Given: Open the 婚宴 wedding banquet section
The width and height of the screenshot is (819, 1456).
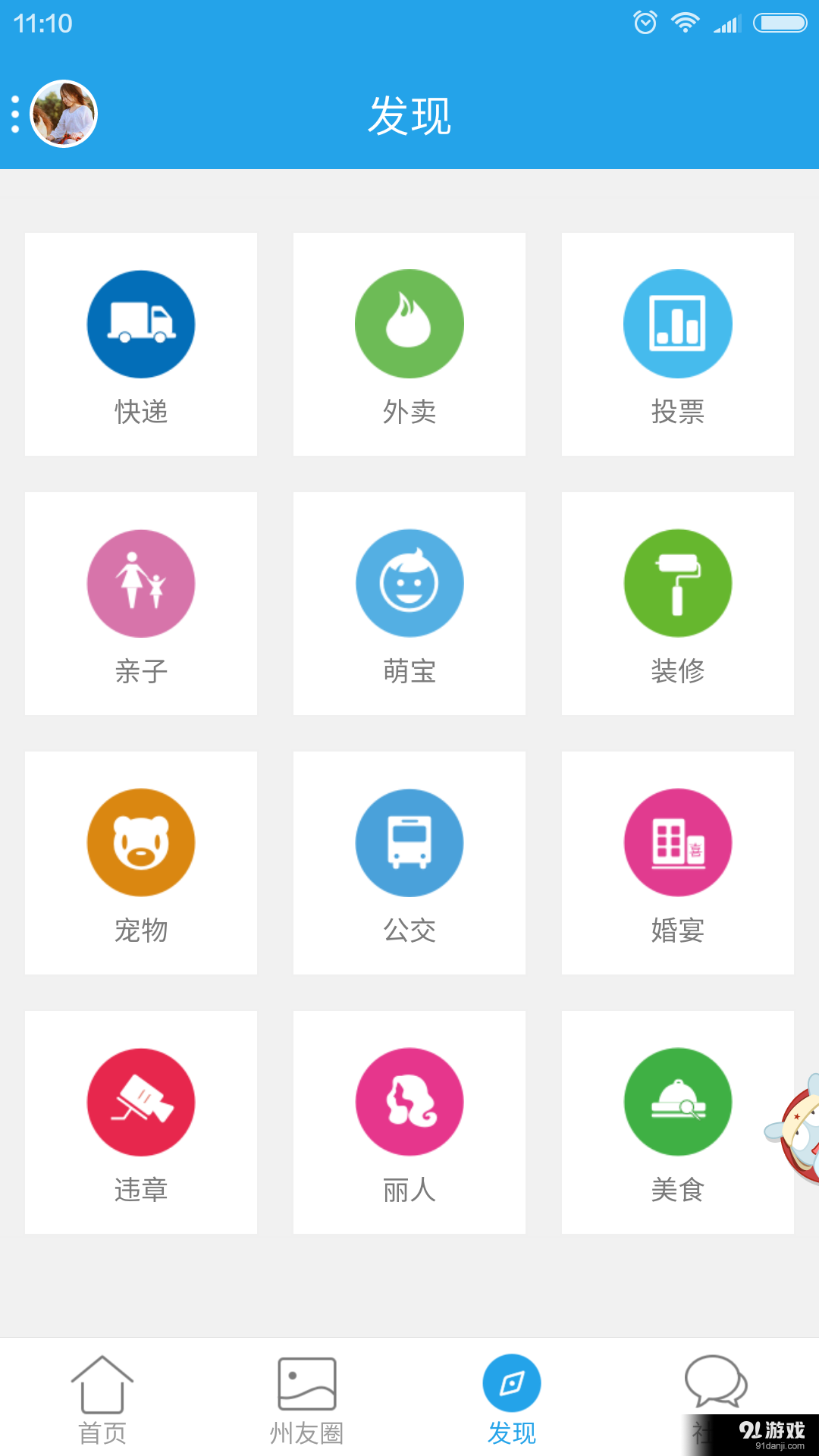Looking at the screenshot, I should point(678,842).
